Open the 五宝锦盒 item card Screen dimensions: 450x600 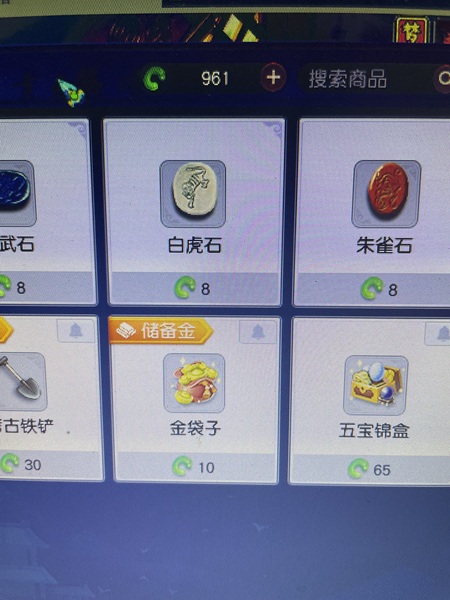tap(369, 401)
